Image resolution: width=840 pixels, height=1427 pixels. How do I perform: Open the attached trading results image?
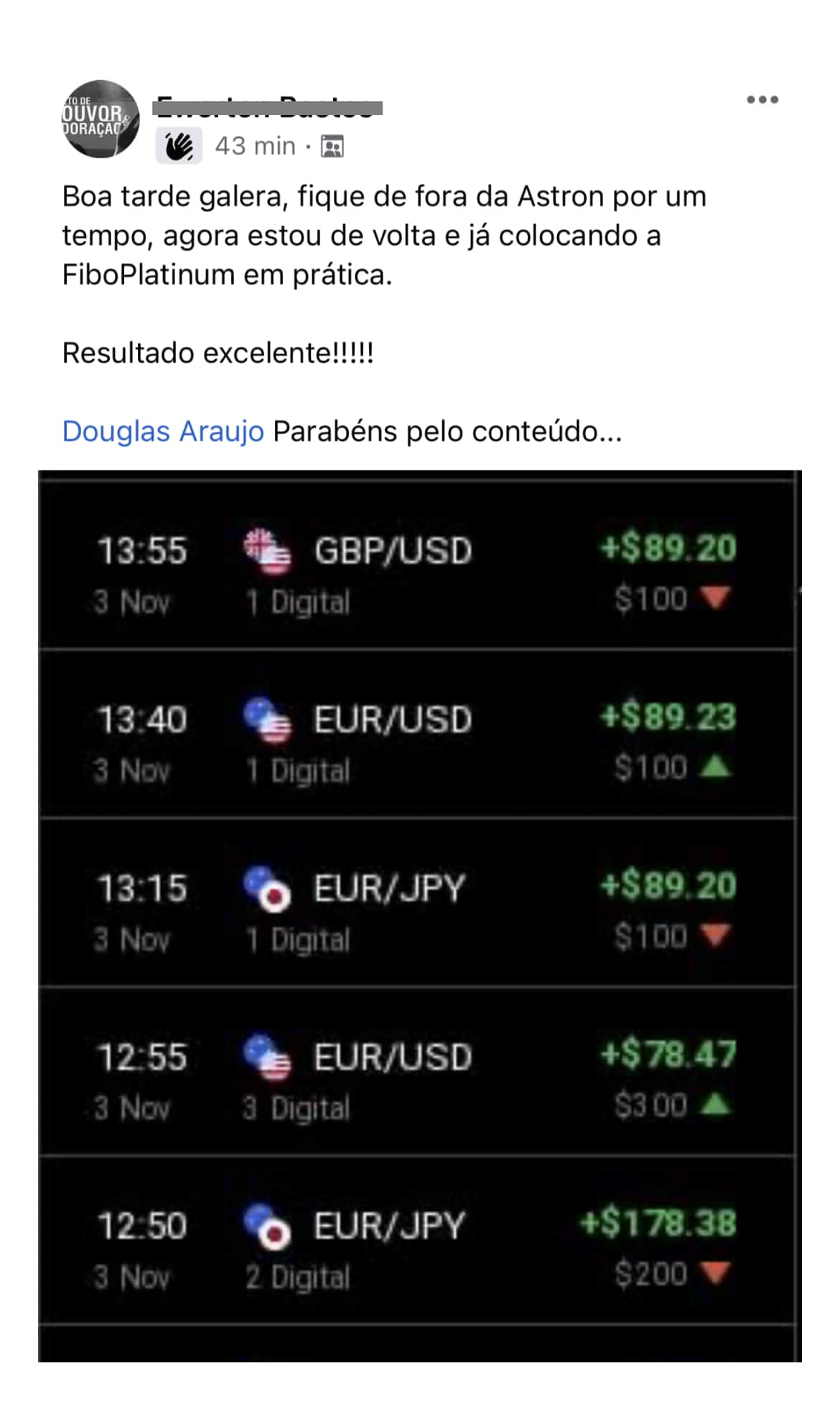(x=419, y=915)
